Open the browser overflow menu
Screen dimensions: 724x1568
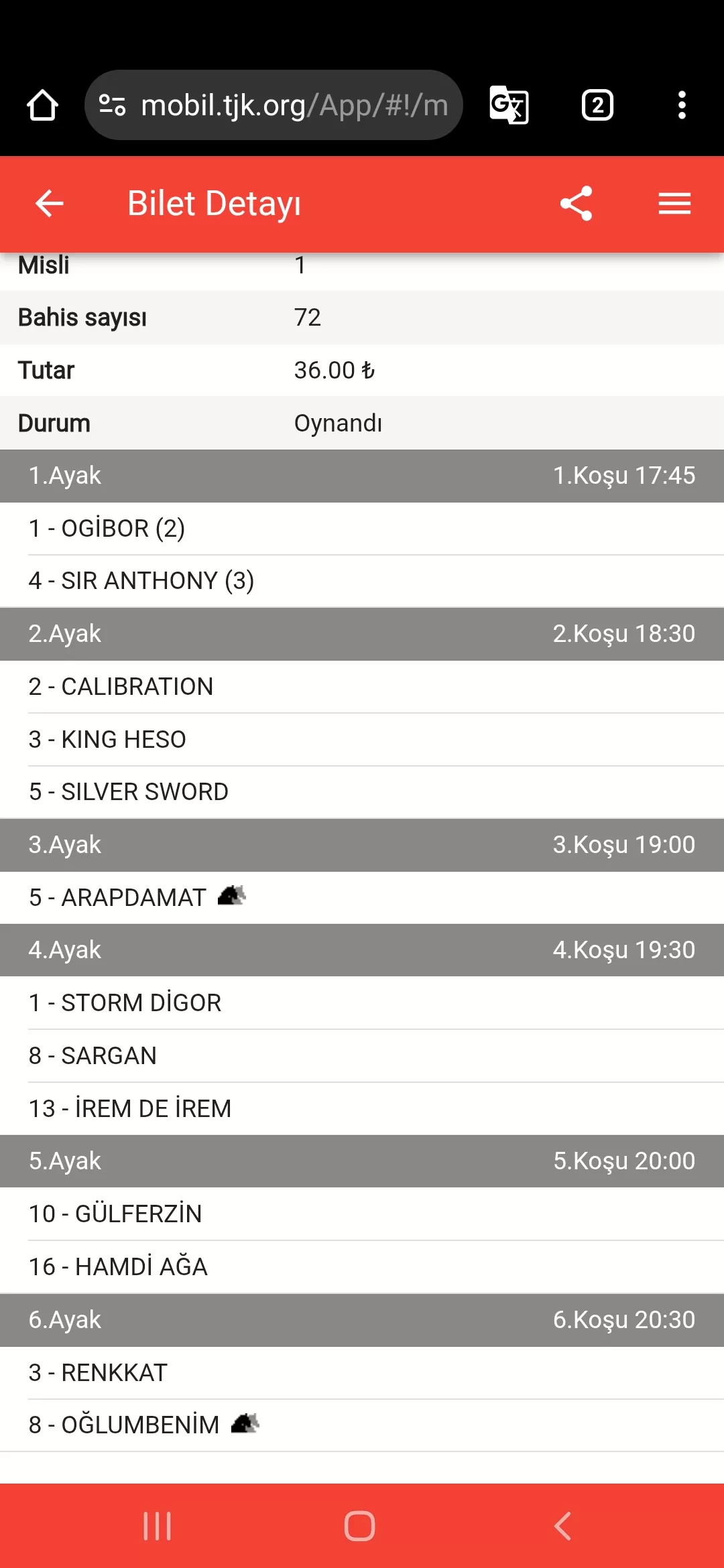pos(682,105)
